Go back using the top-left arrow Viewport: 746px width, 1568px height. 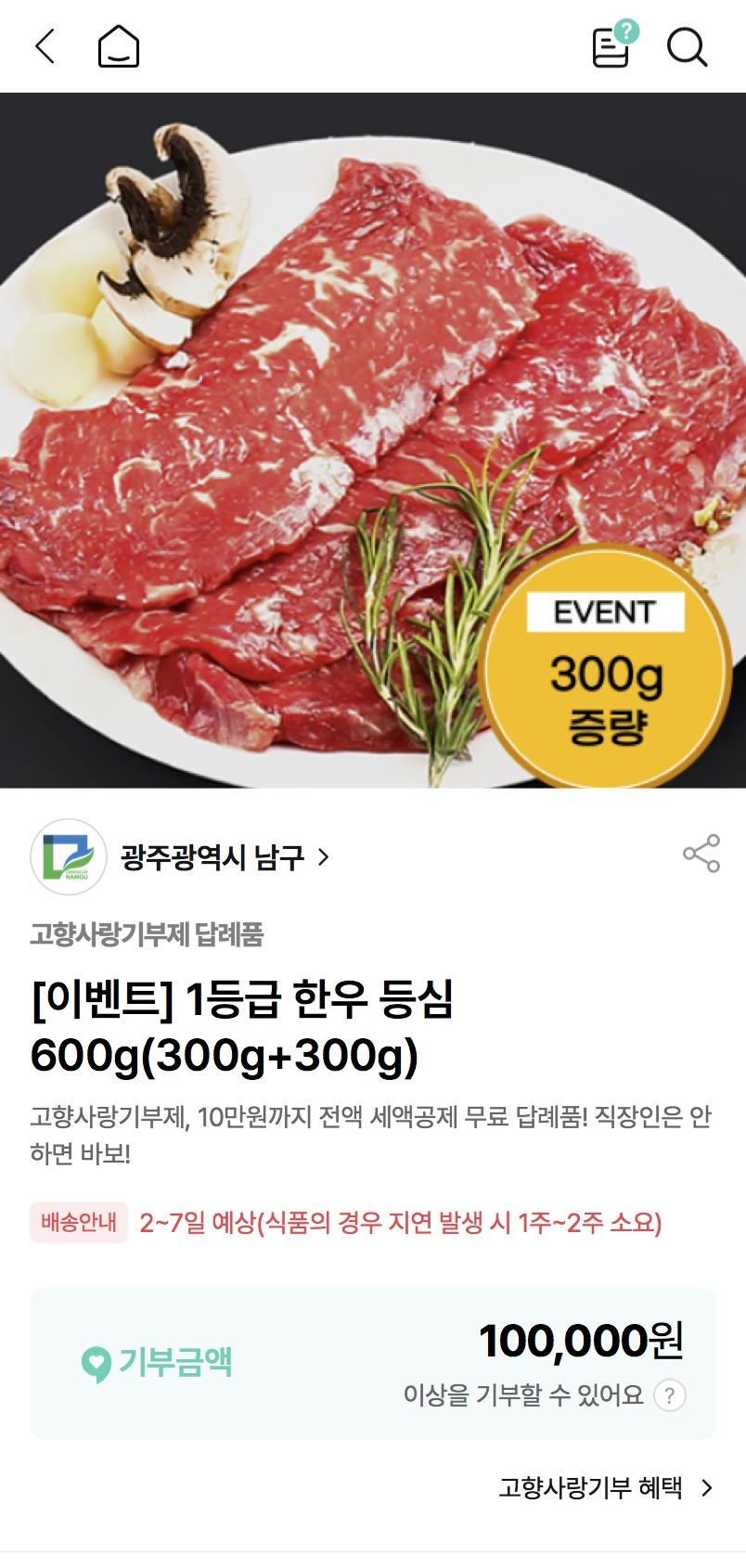(x=45, y=45)
